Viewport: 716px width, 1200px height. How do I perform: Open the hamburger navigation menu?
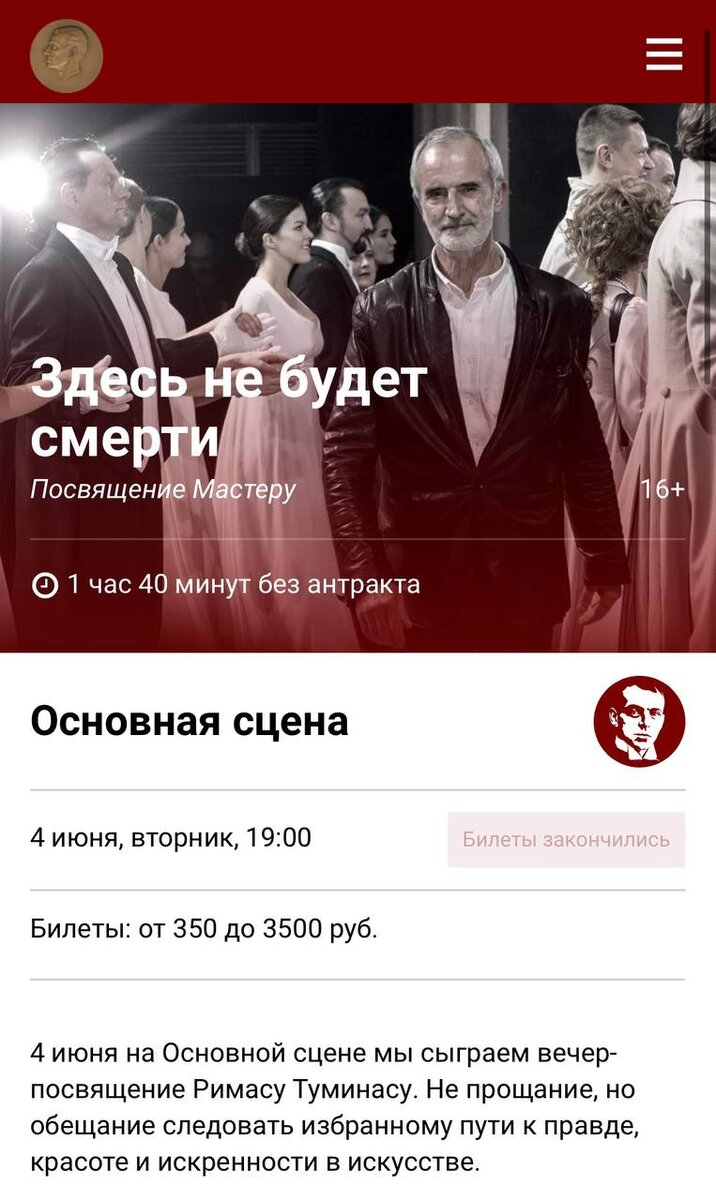pos(664,54)
